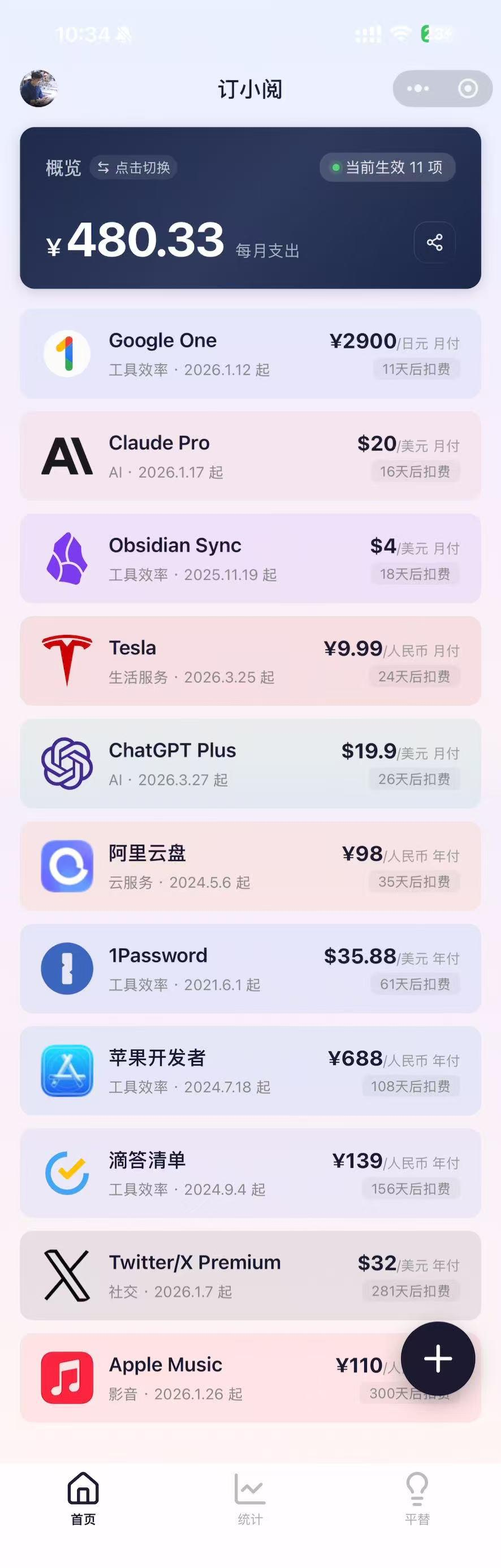Add a new subscription with the plus button
The width and height of the screenshot is (501, 1568).
pos(438,1359)
